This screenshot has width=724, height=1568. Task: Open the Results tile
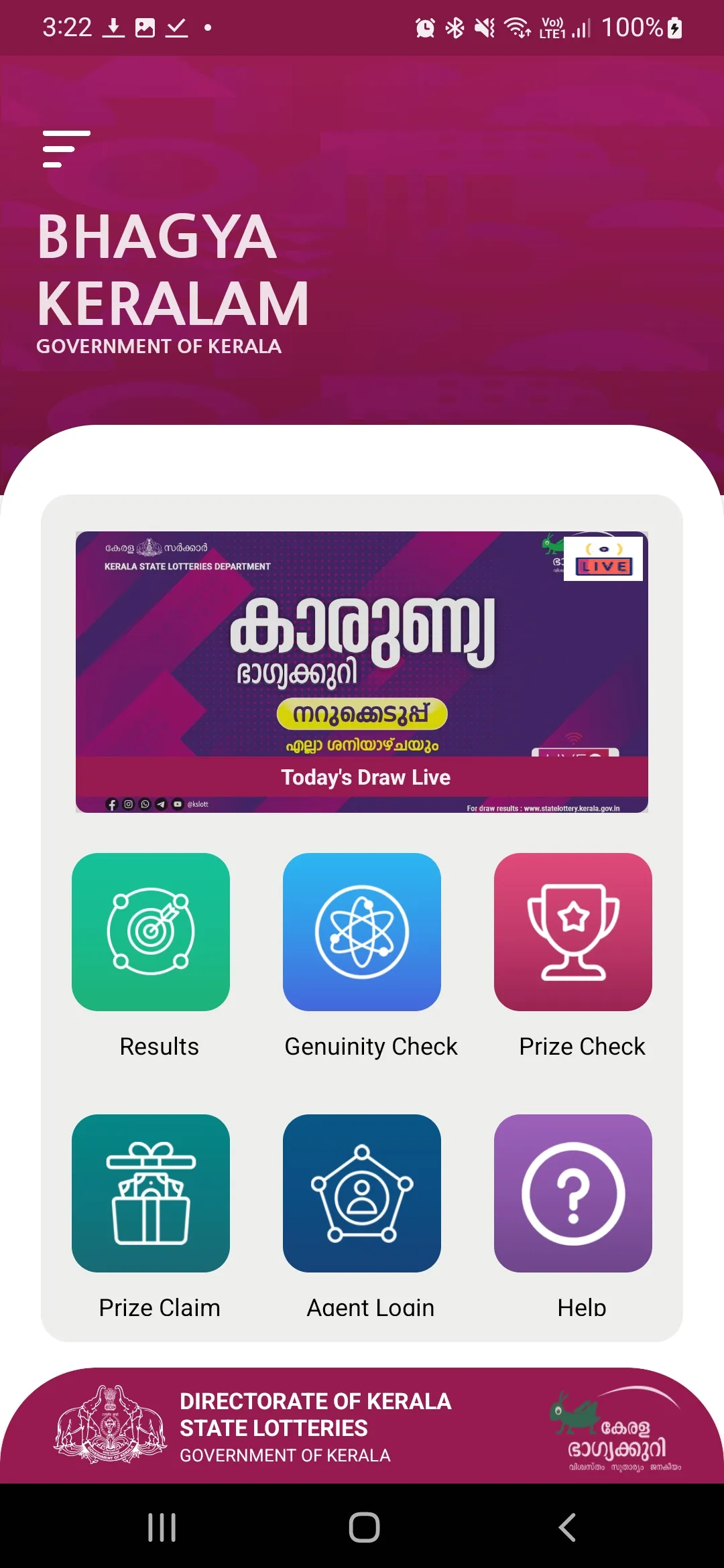pos(151,931)
